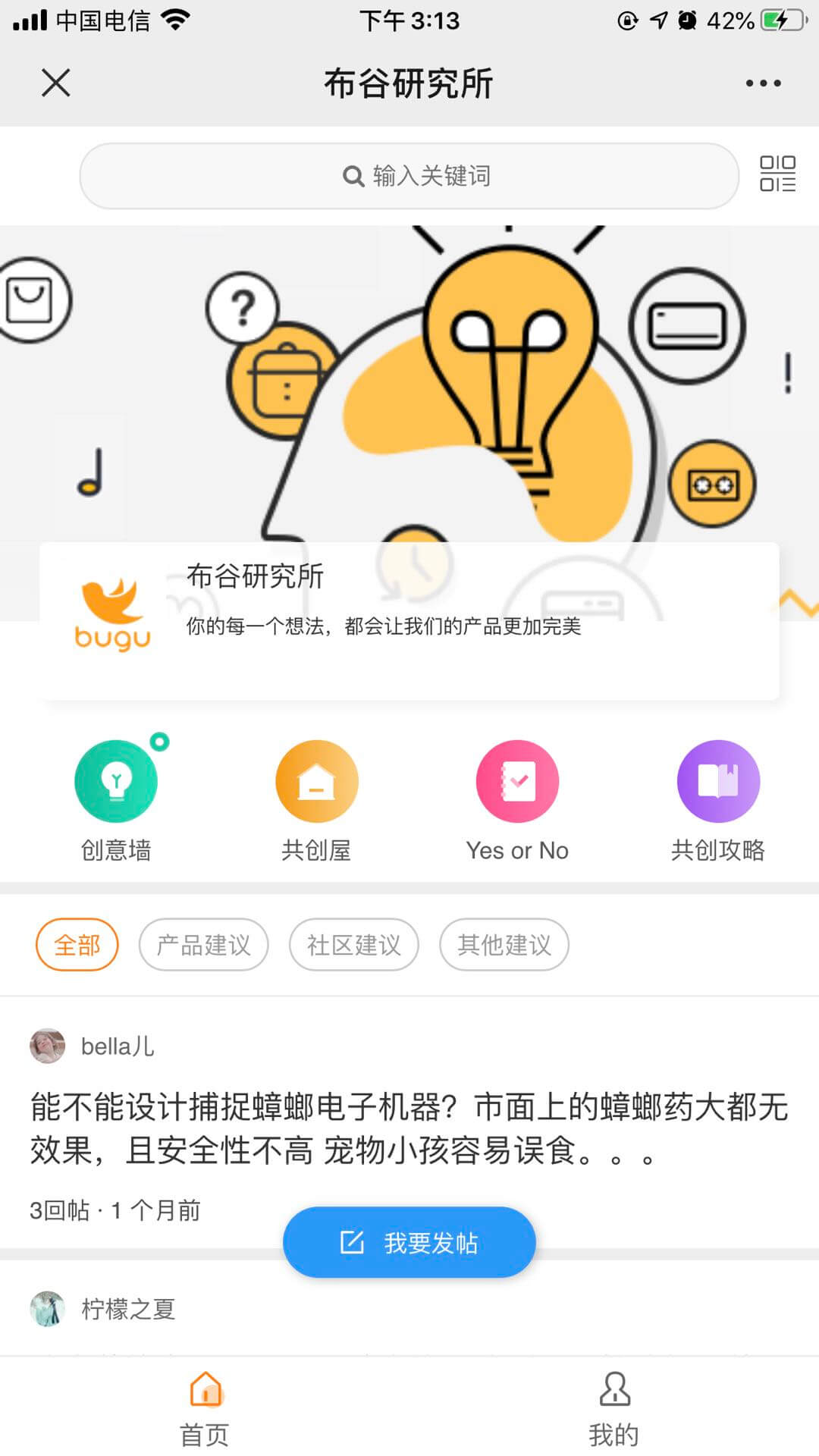Close the 布谷研究所 page
The image size is (819, 1456).
click(x=55, y=83)
